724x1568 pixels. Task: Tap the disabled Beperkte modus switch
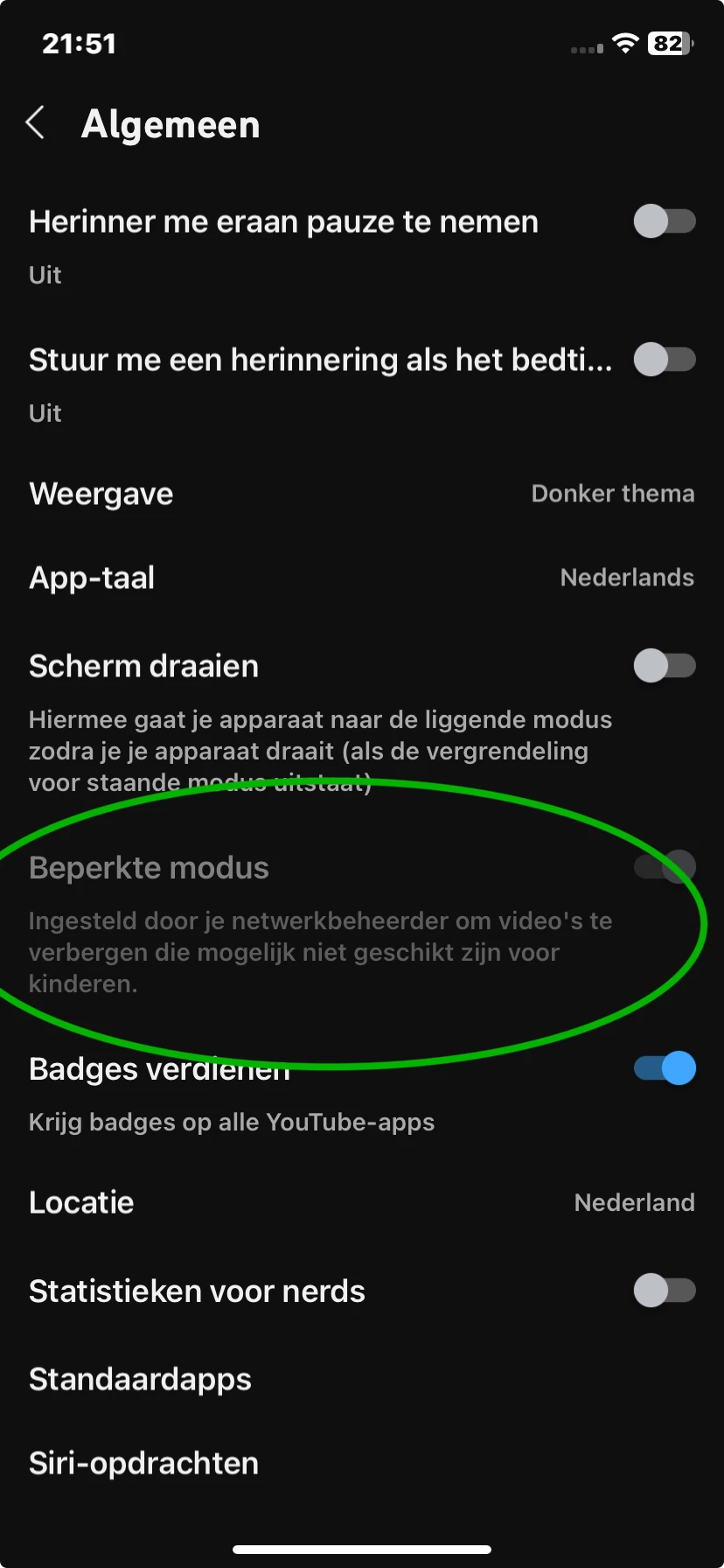coord(666,867)
